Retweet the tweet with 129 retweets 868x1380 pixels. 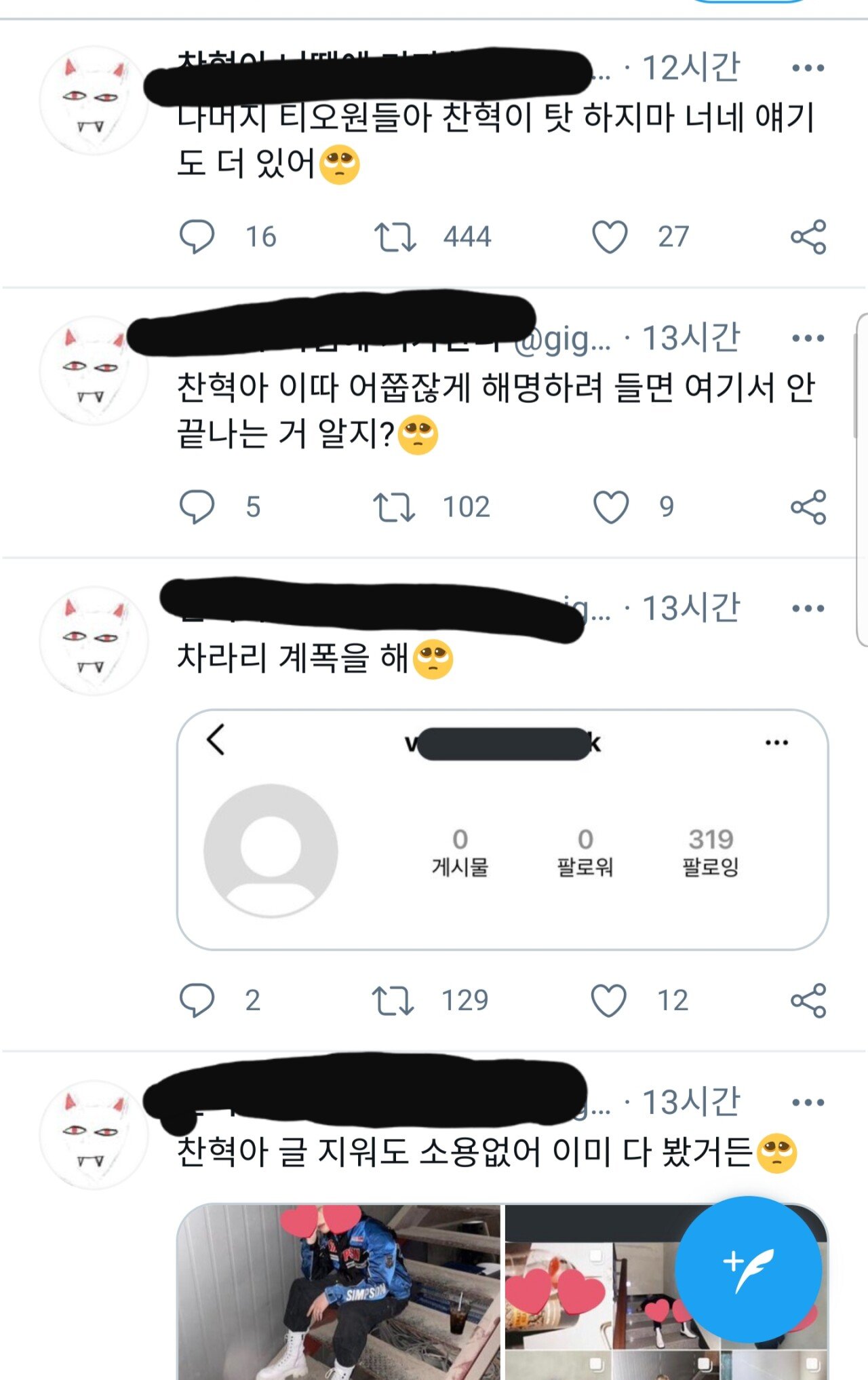[x=393, y=1000]
